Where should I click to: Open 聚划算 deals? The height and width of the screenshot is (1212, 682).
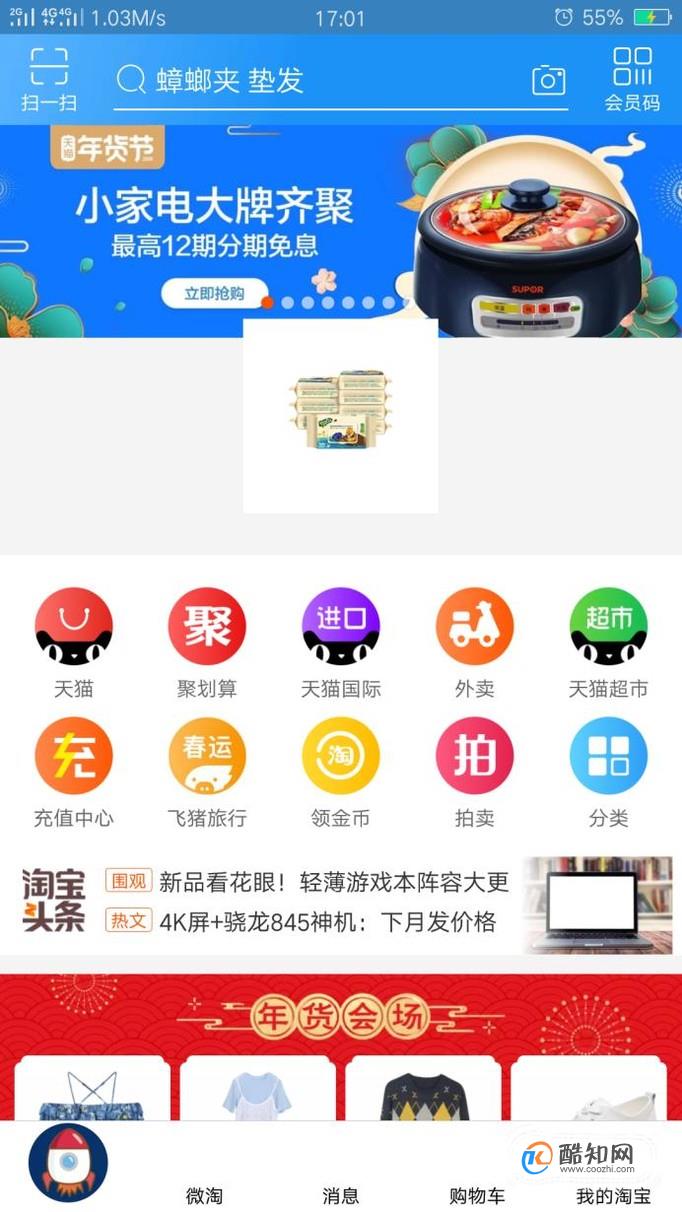tap(207, 640)
